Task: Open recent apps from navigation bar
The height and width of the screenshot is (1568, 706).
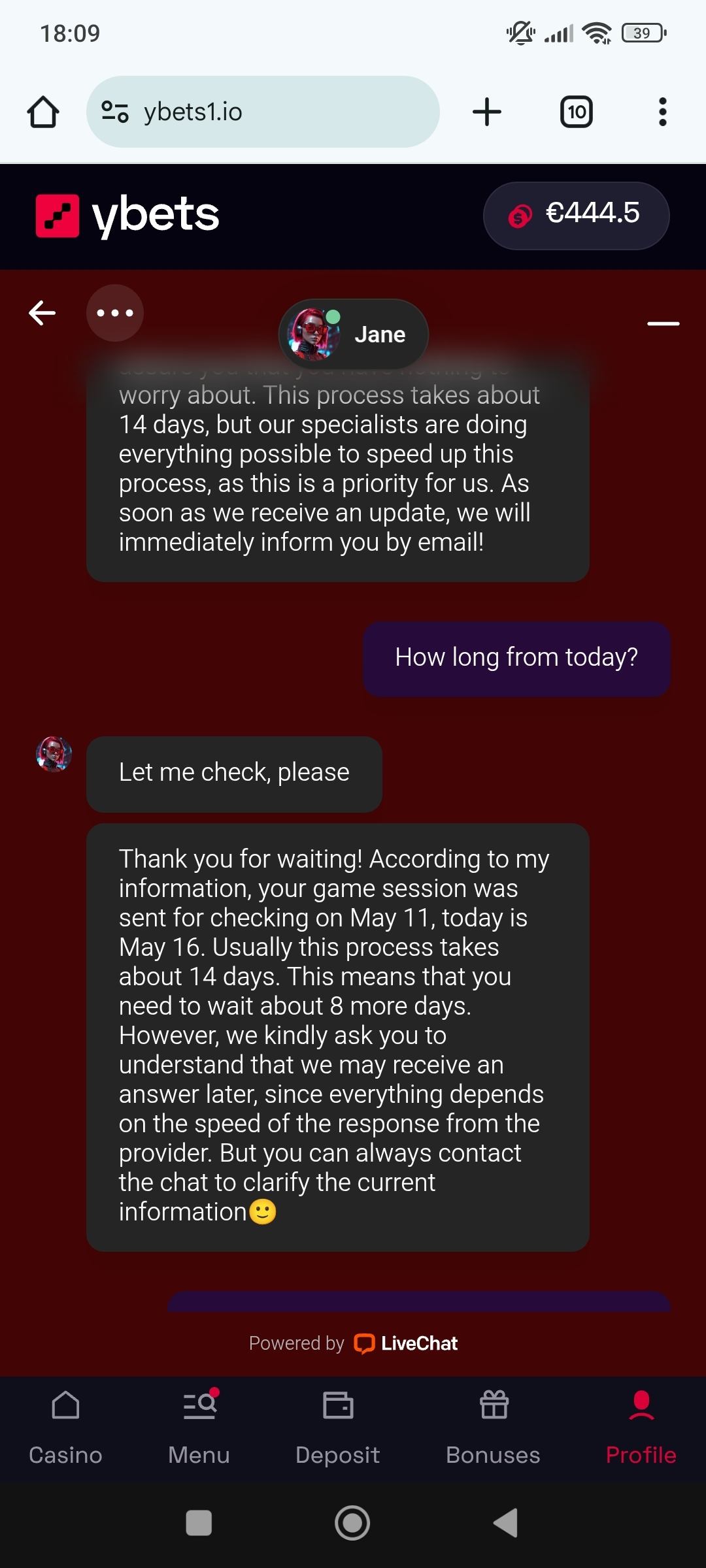Action: coord(199,1523)
